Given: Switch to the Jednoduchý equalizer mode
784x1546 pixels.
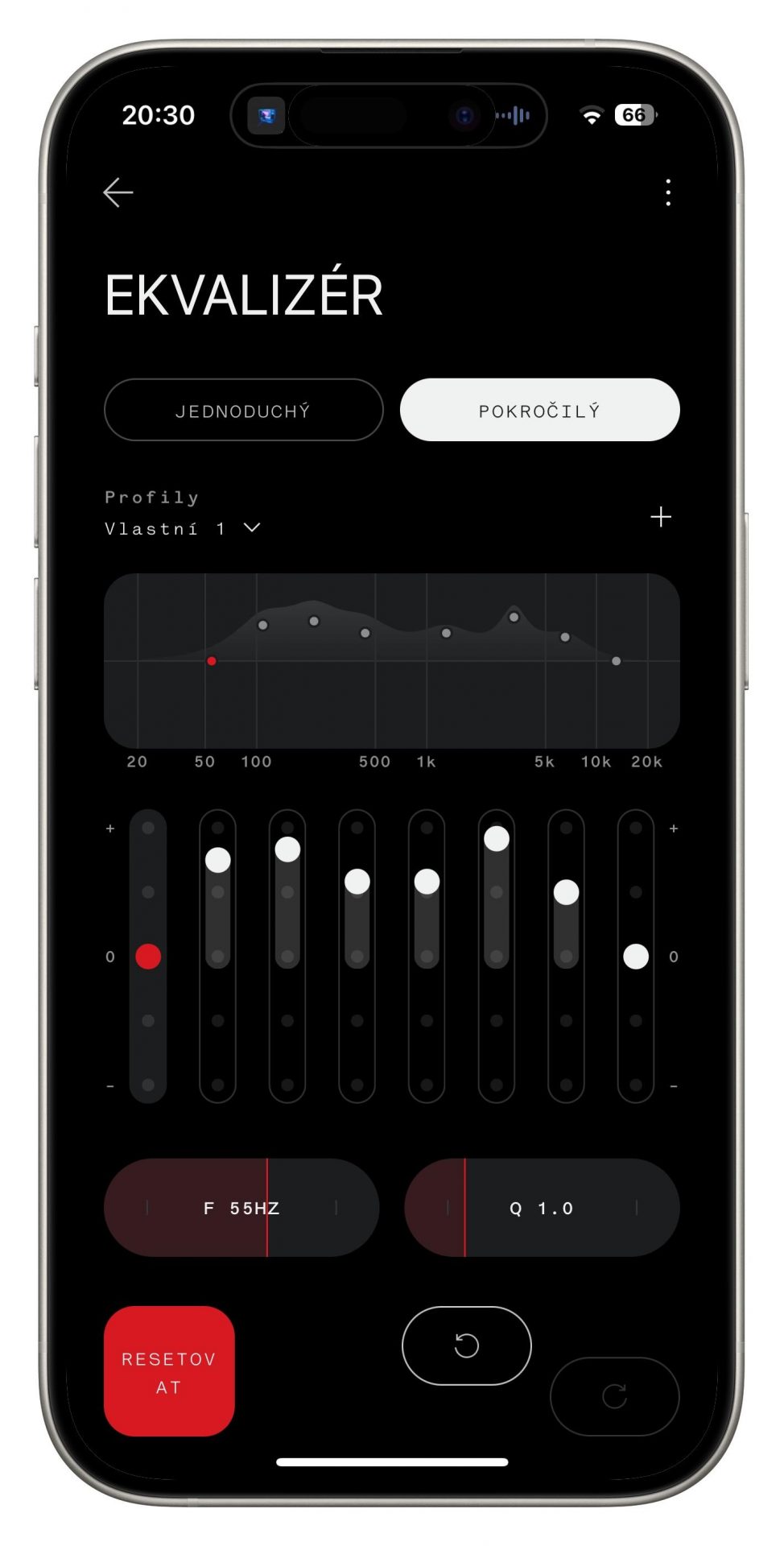Looking at the screenshot, I should (243, 410).
